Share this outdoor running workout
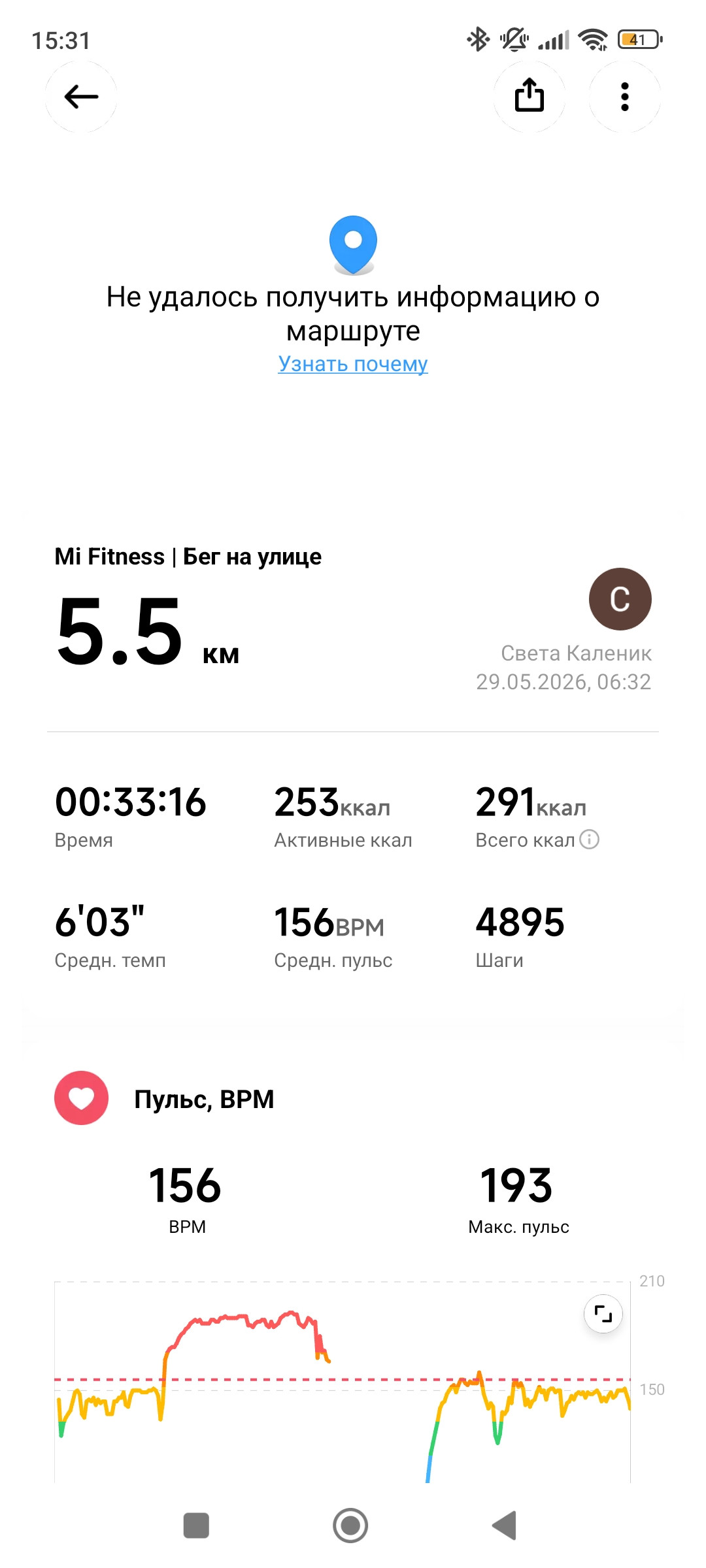The width and height of the screenshot is (706, 1568). tap(529, 97)
